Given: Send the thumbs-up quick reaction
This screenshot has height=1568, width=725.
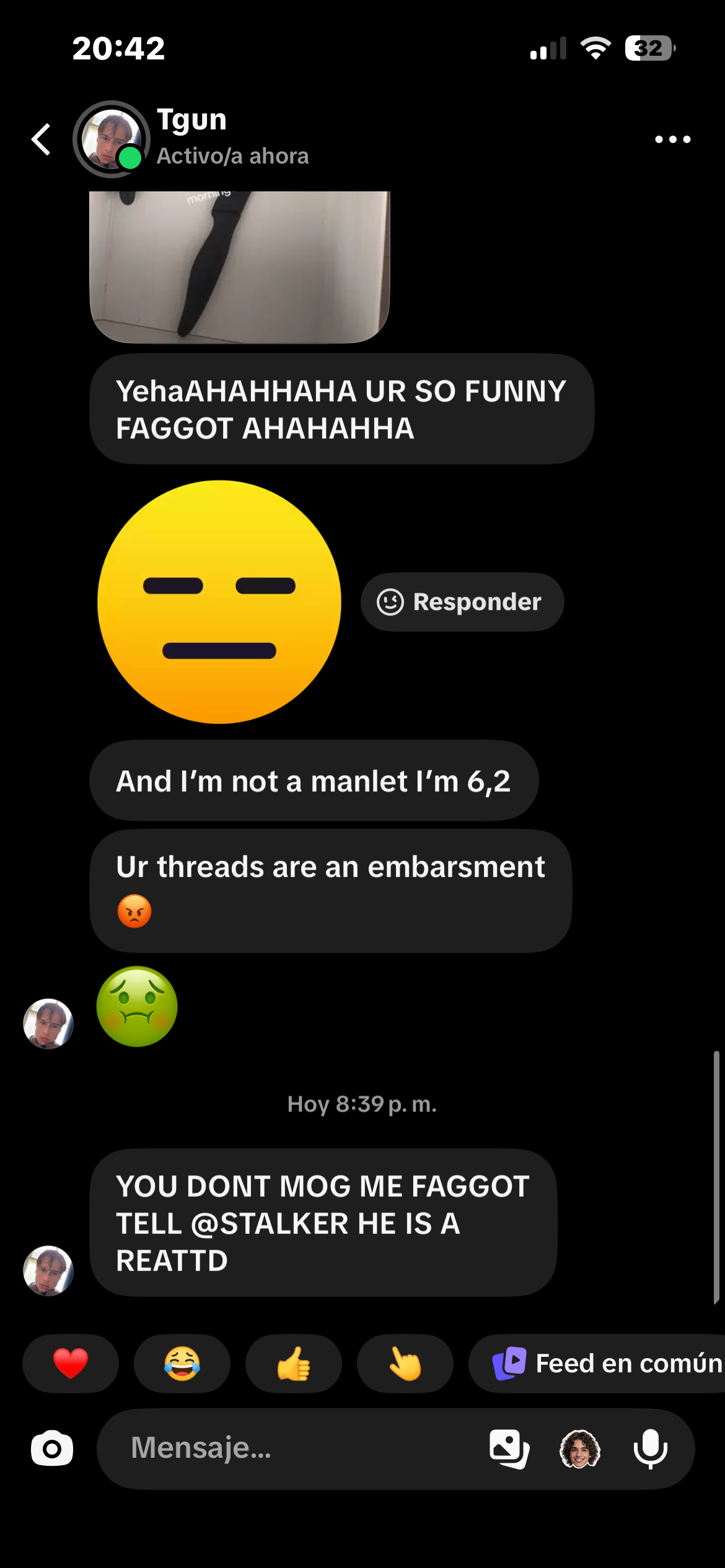Looking at the screenshot, I should pos(294,1364).
